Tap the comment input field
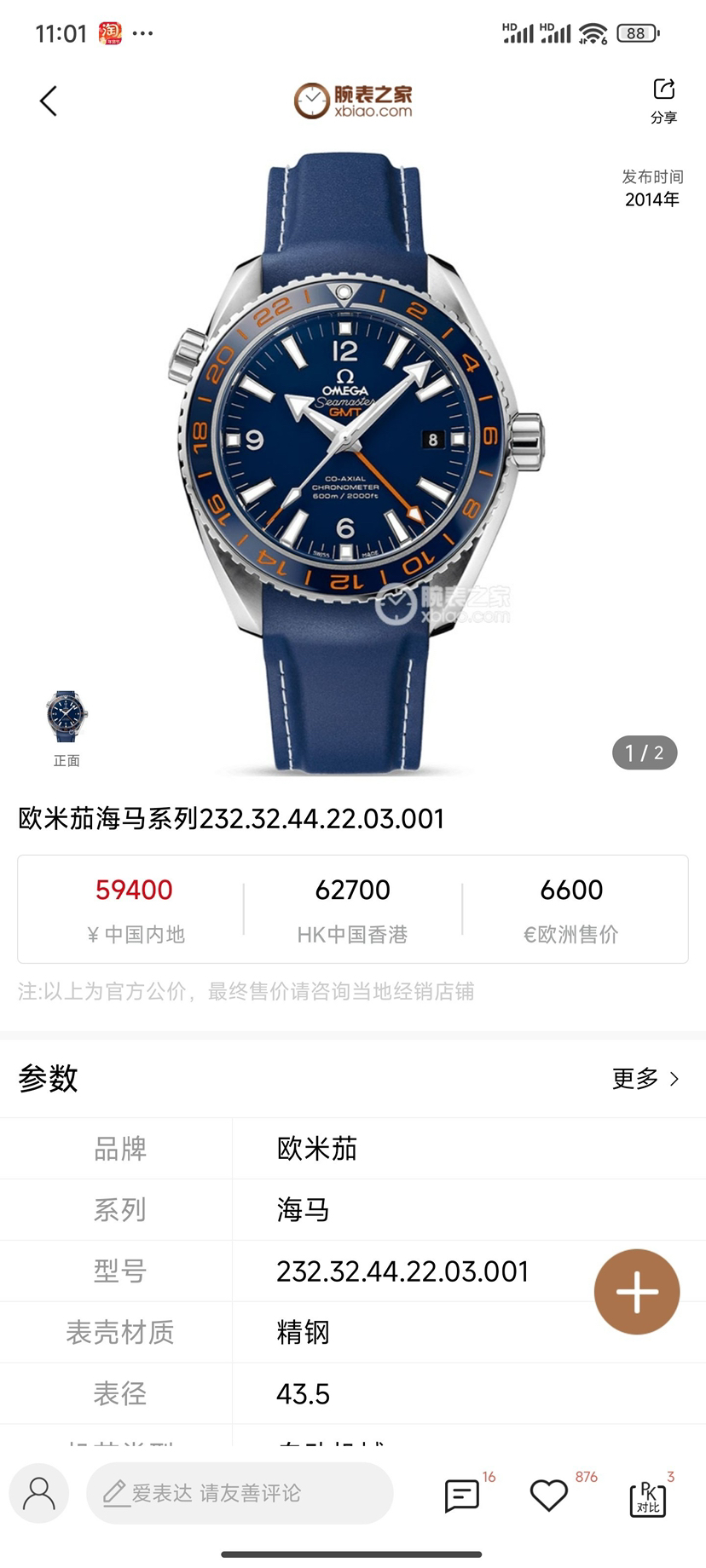The width and height of the screenshot is (706, 1568). point(239,1493)
